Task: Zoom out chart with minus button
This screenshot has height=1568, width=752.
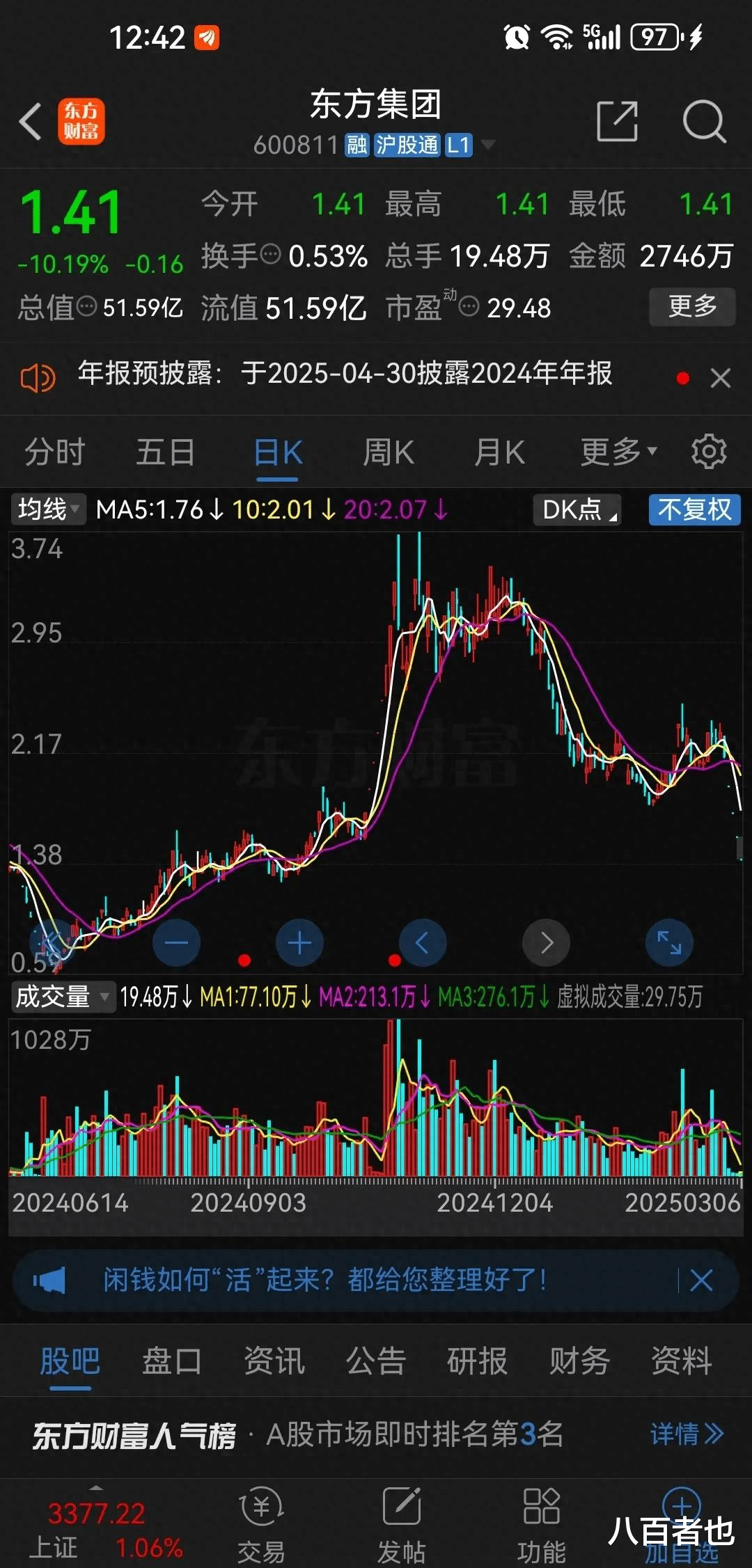Action: [176, 943]
